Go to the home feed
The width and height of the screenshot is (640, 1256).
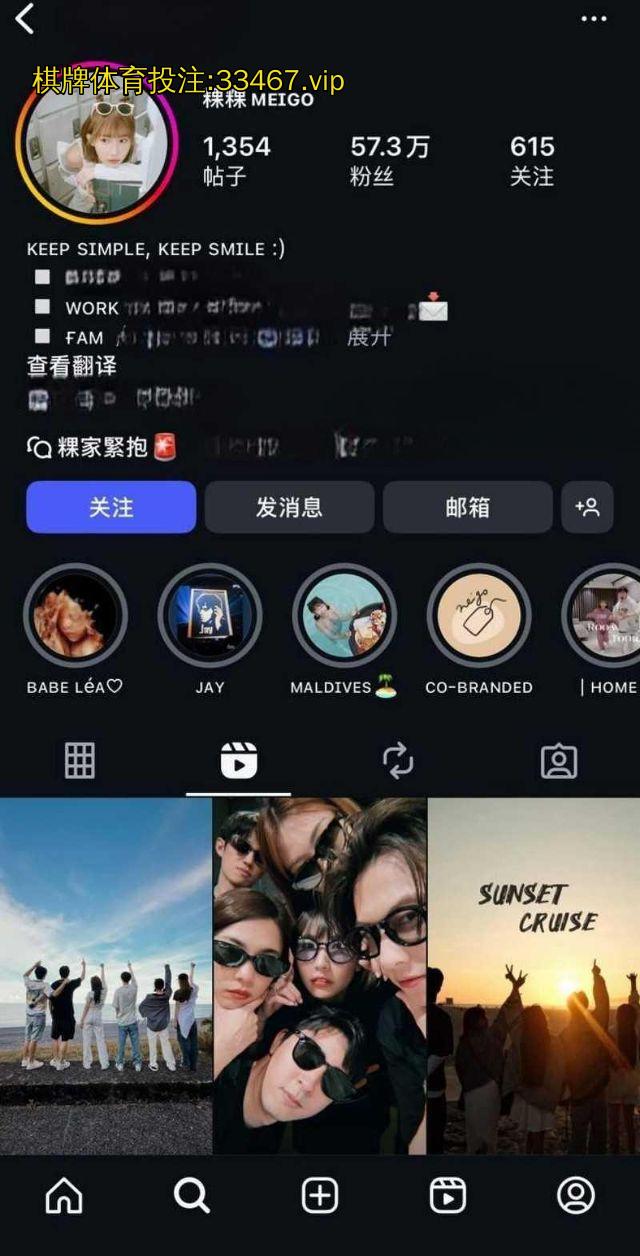pyautogui.click(x=64, y=1195)
